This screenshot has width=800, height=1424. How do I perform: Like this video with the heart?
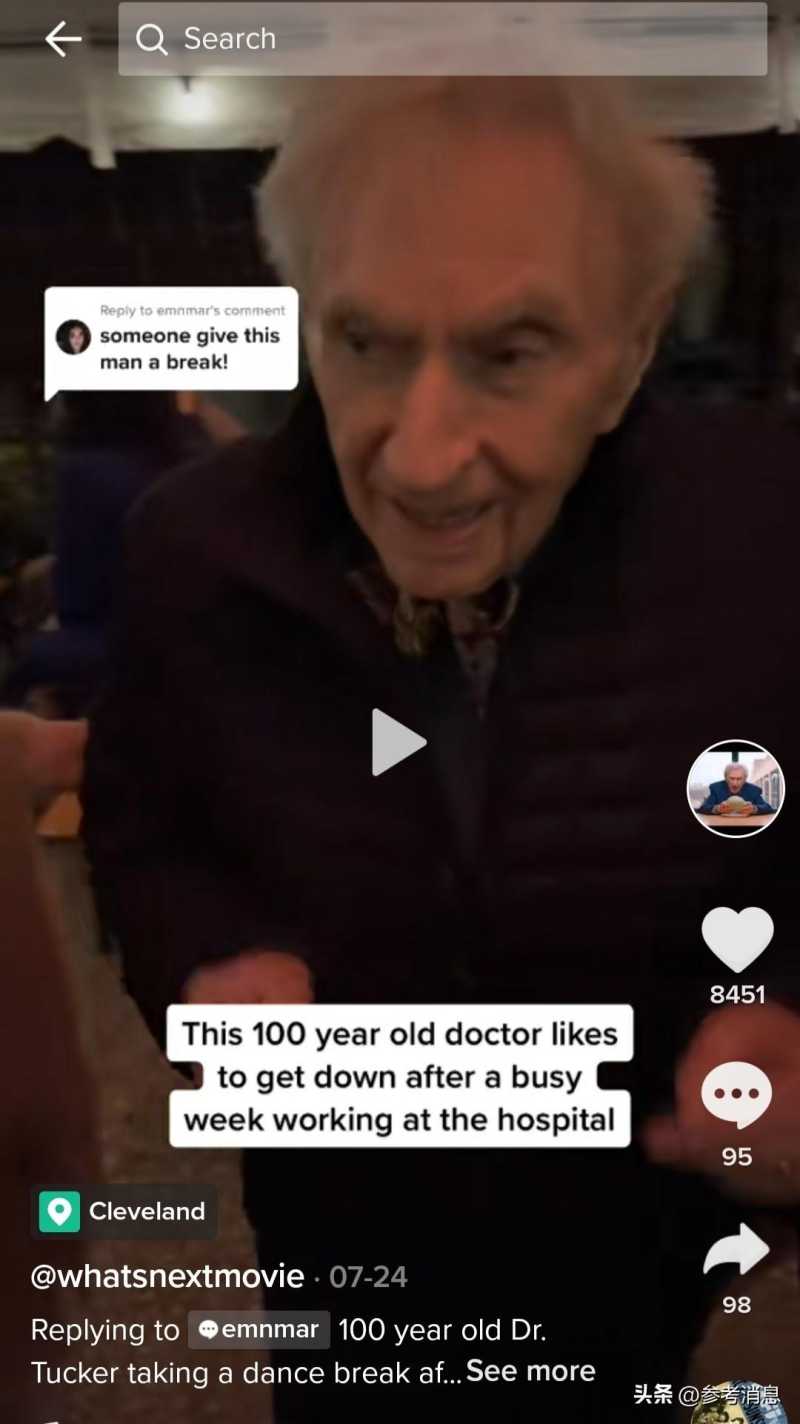coord(737,941)
